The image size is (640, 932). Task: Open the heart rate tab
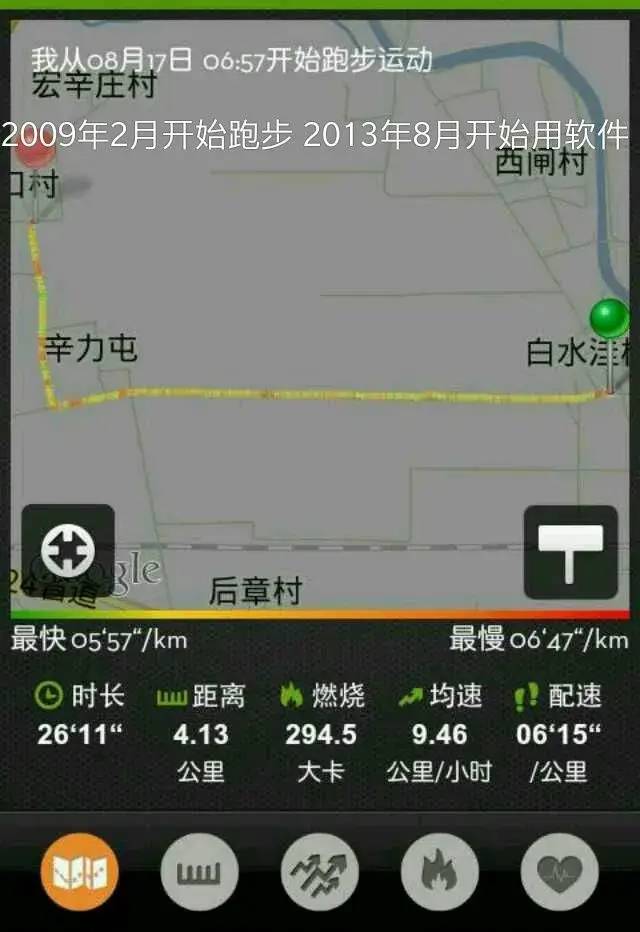click(560, 871)
